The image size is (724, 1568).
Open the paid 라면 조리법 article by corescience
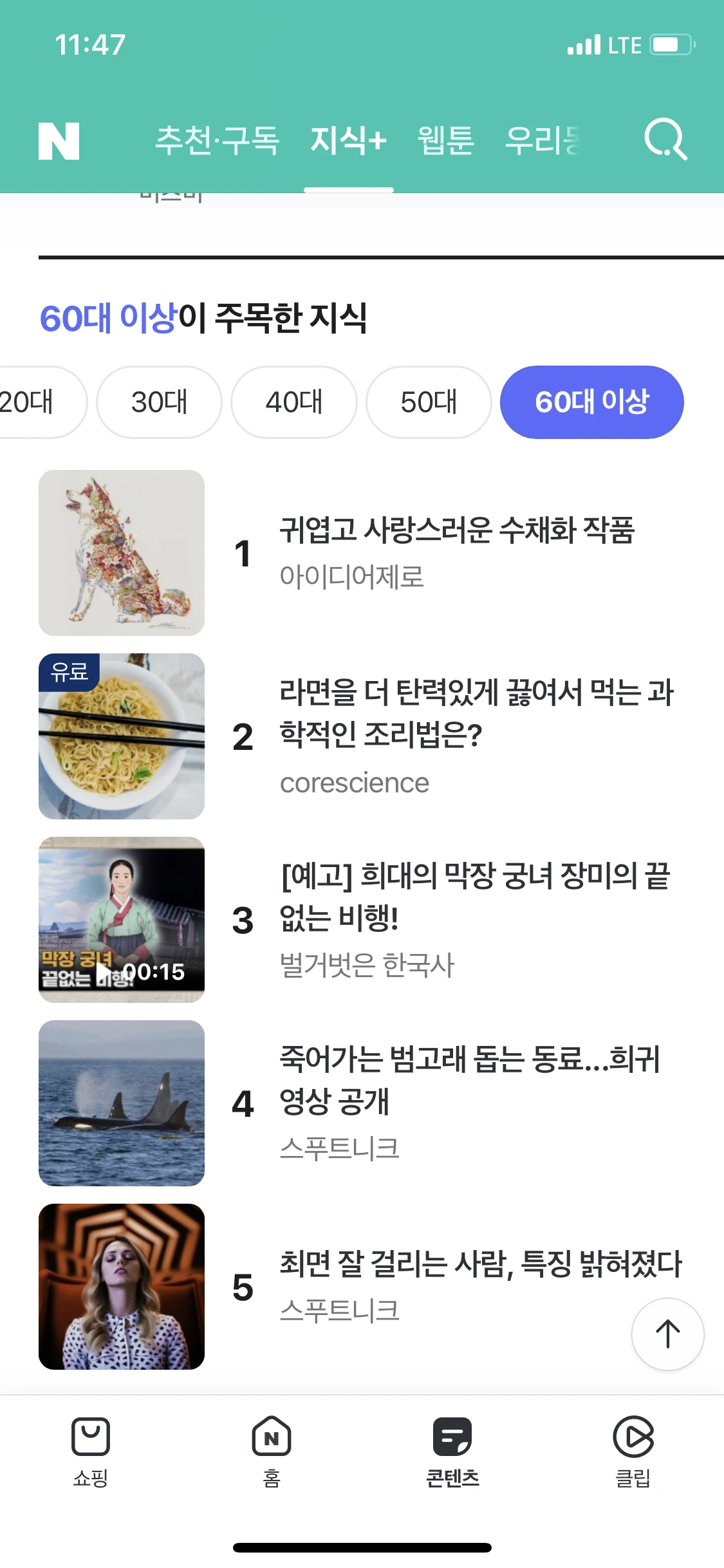click(x=476, y=713)
